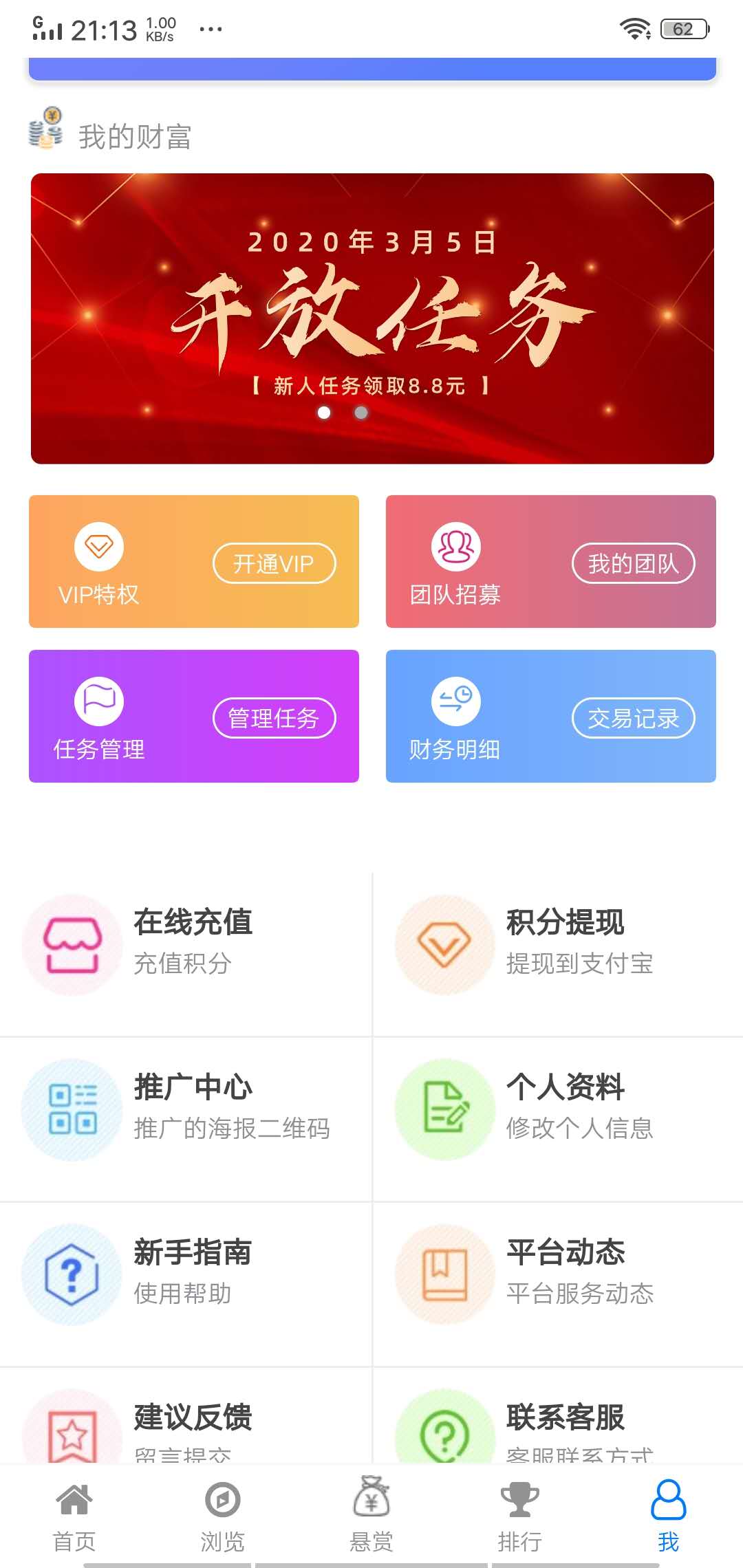Screen dimensions: 743x1568
Task: Tap the 开放任务 promotional banner
Action: click(371, 316)
